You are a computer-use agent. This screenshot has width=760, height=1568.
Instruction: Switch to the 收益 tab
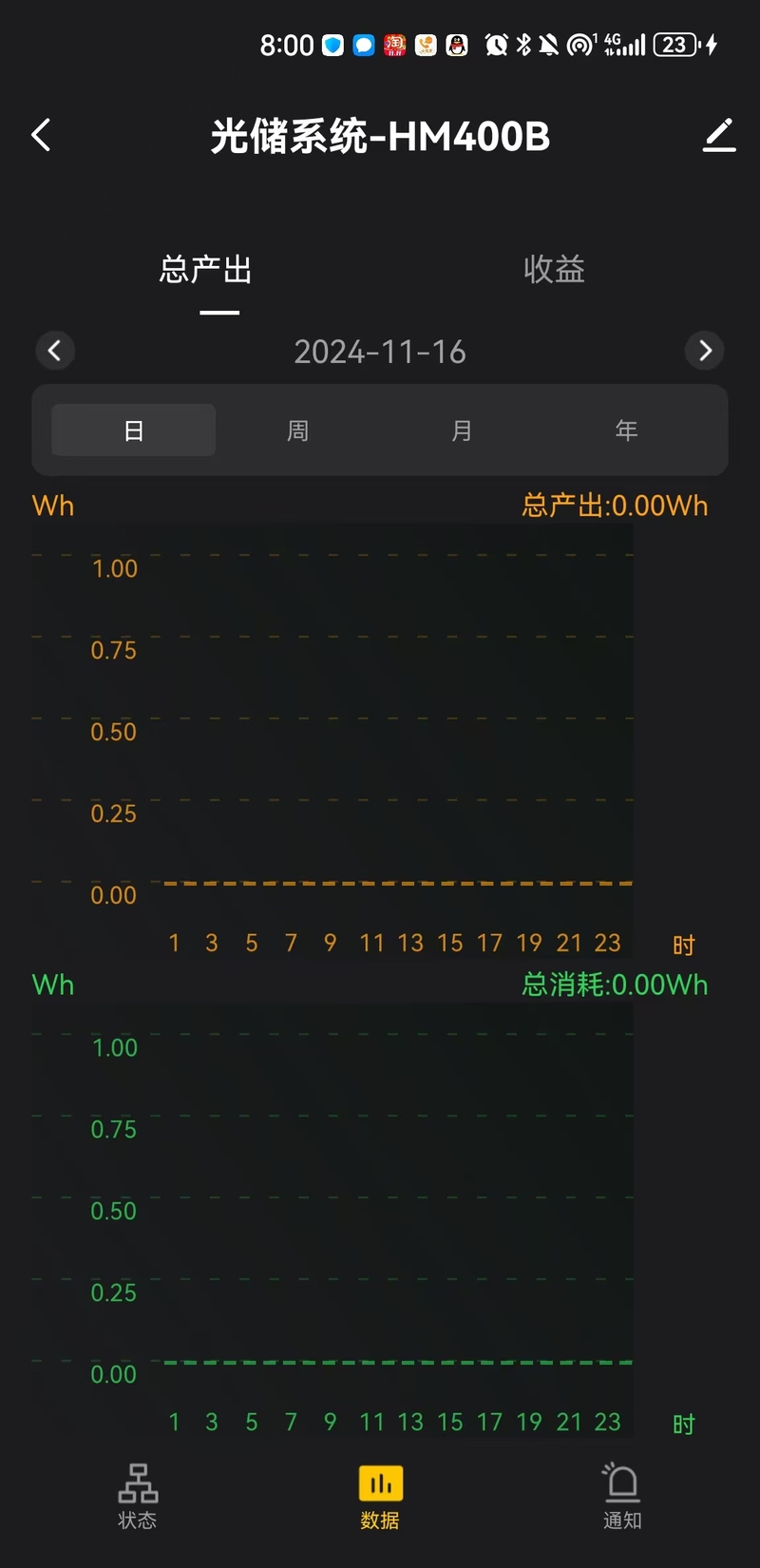[x=554, y=270]
